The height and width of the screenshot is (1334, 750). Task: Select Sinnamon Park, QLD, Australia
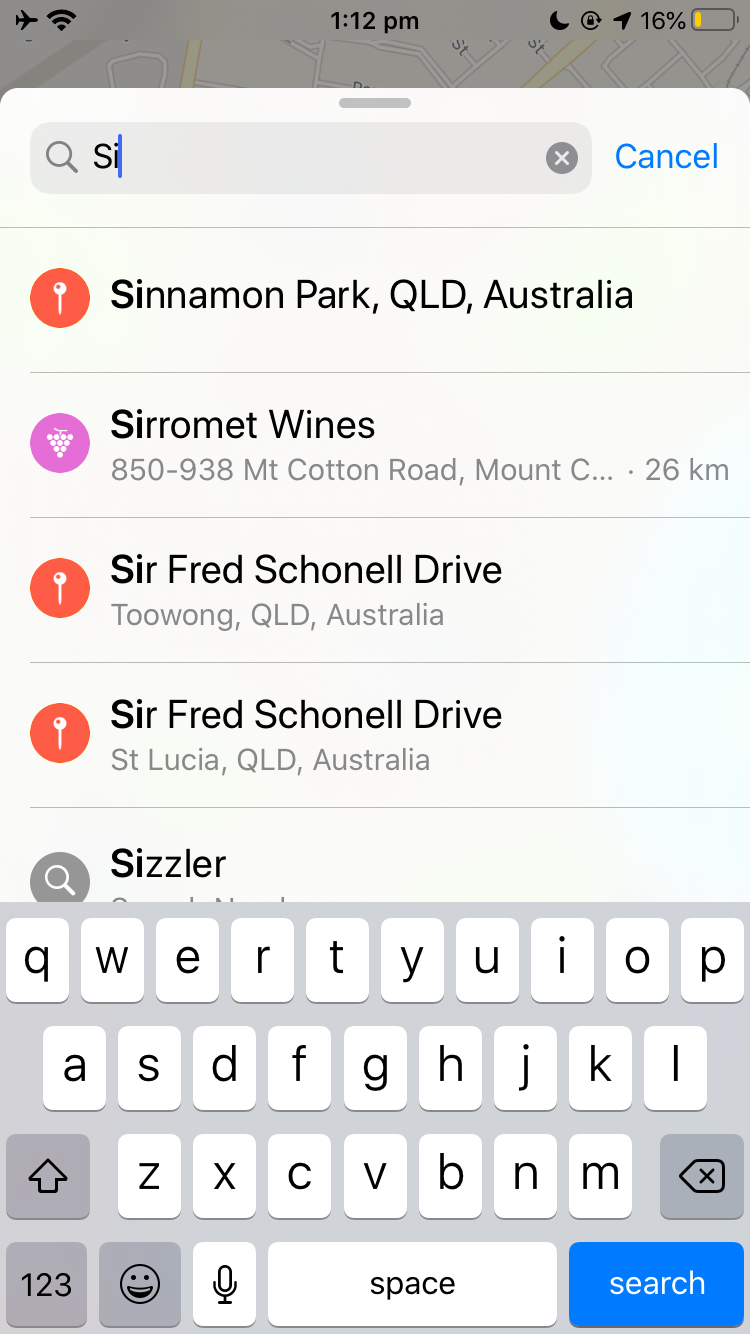(372, 297)
